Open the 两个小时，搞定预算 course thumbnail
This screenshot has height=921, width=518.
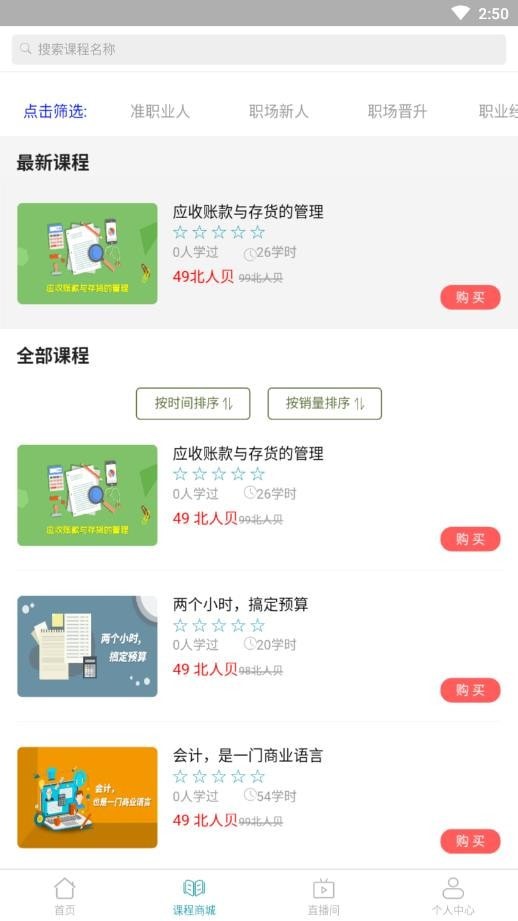[x=88, y=646]
